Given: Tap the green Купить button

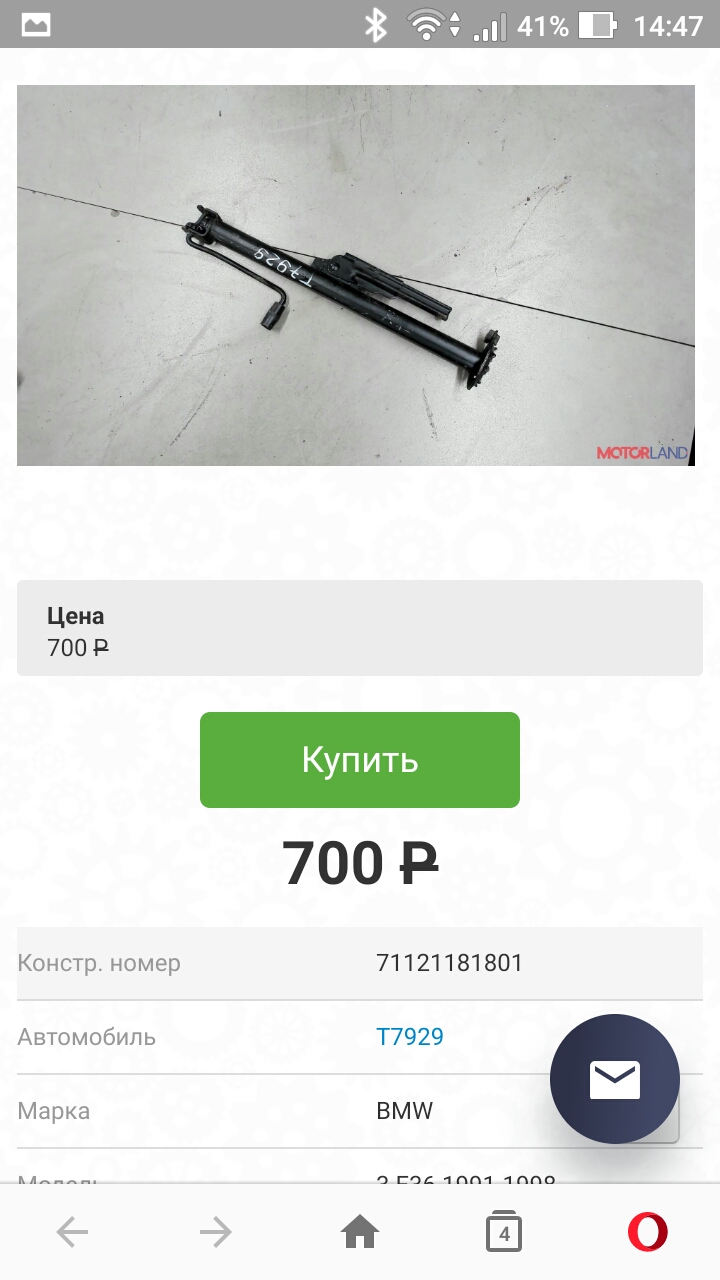Looking at the screenshot, I should click(360, 760).
